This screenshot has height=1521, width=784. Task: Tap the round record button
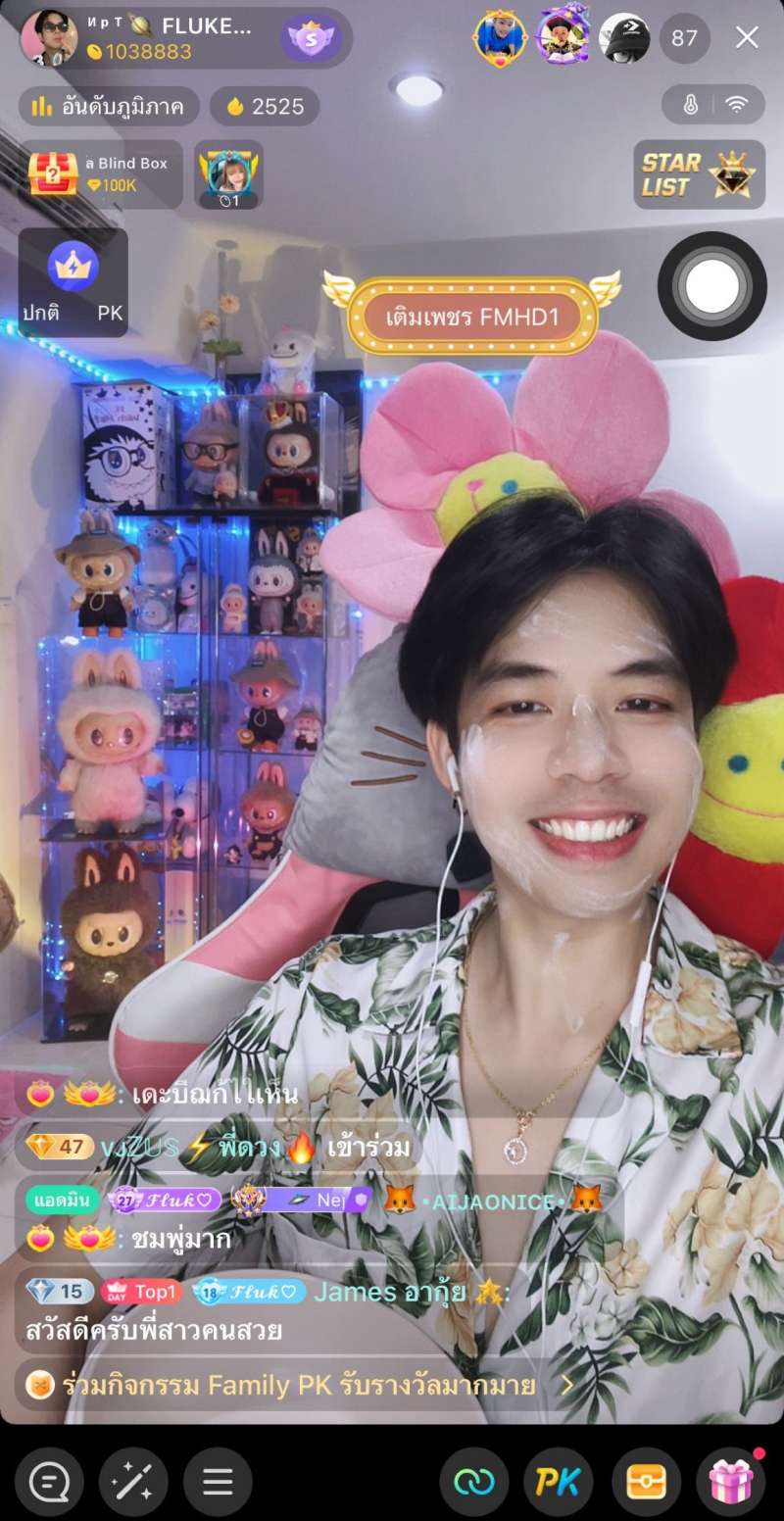(x=711, y=286)
